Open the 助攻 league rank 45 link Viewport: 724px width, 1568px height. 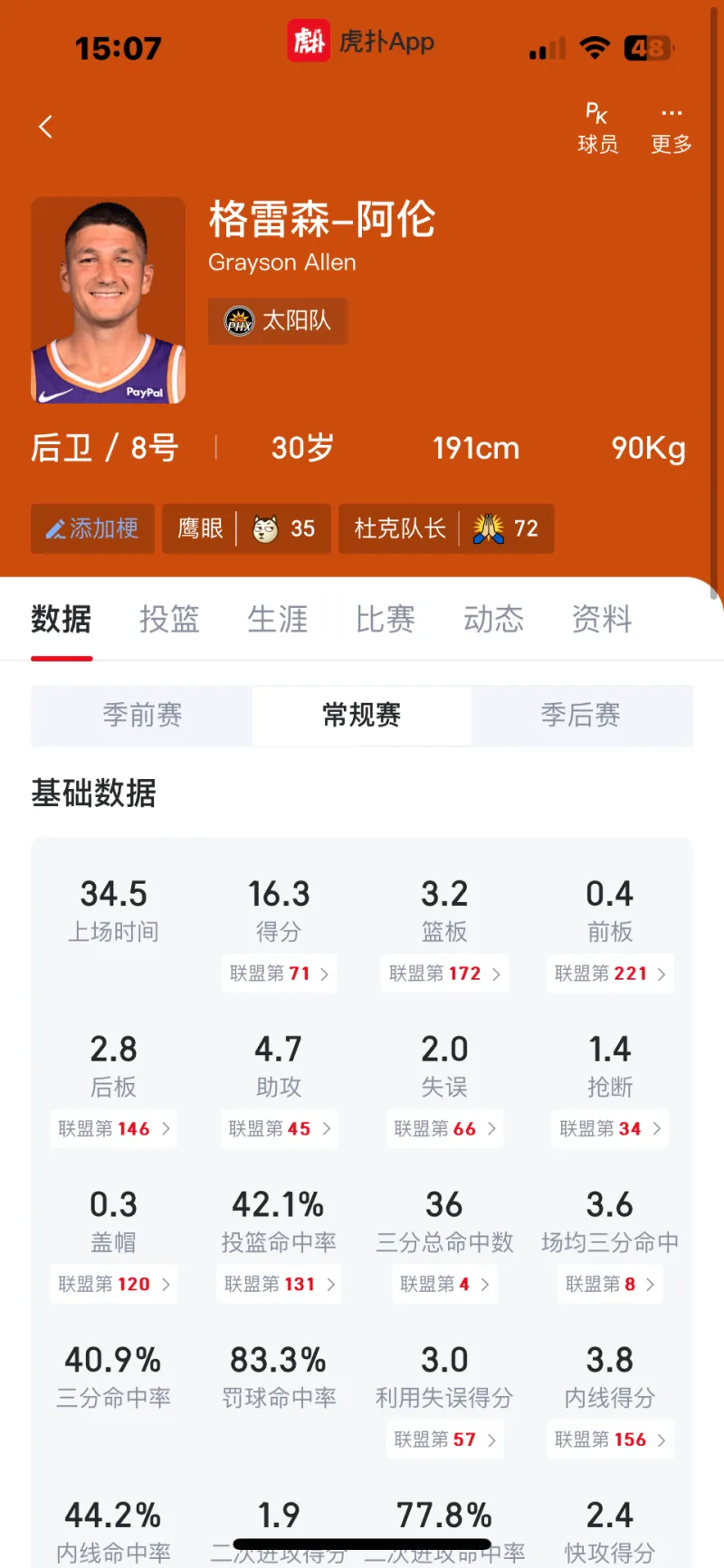click(x=279, y=1129)
